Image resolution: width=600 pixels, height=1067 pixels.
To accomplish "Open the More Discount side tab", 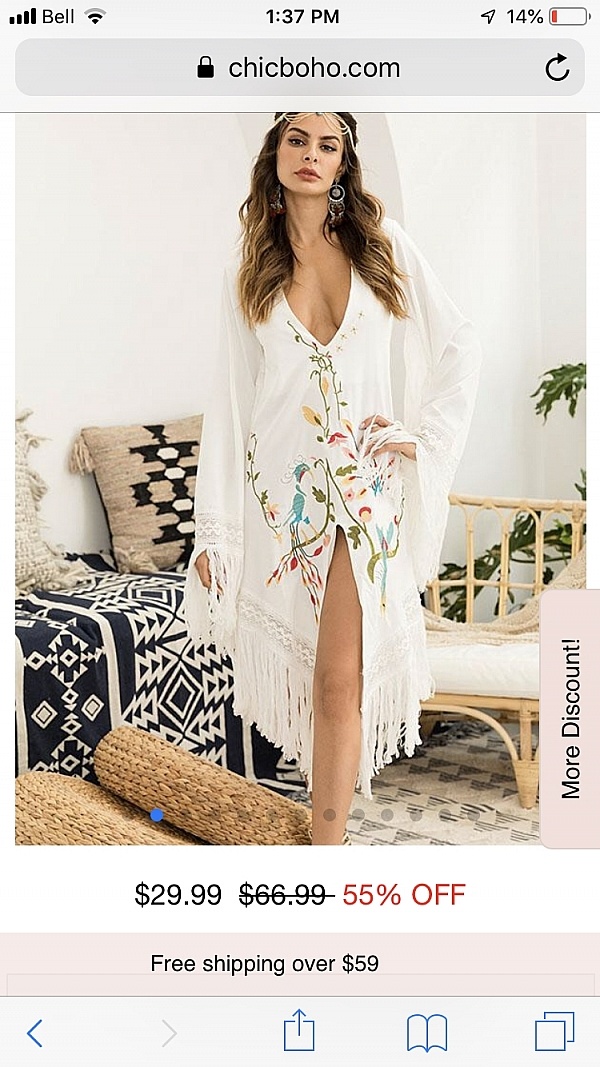I will click(571, 718).
